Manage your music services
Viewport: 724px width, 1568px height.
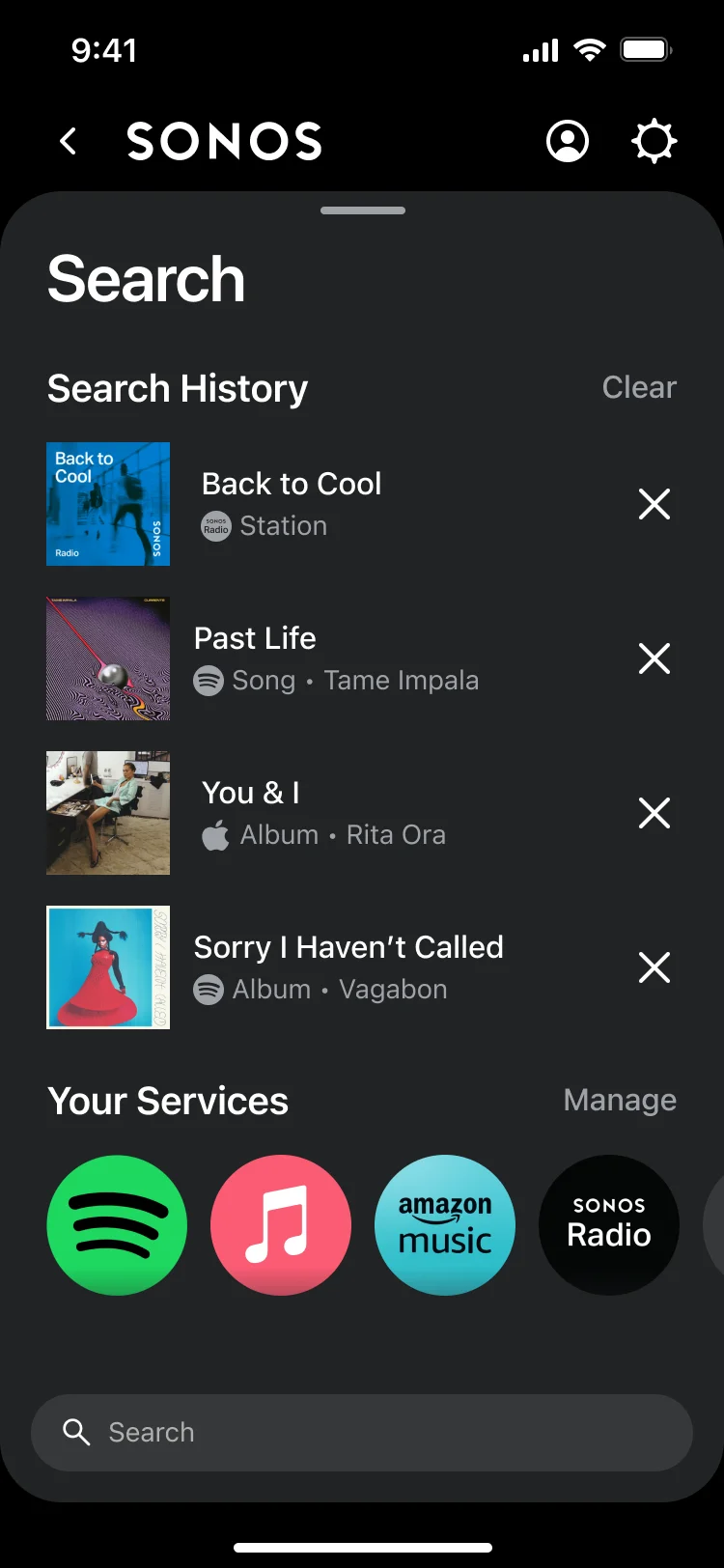click(x=620, y=1100)
